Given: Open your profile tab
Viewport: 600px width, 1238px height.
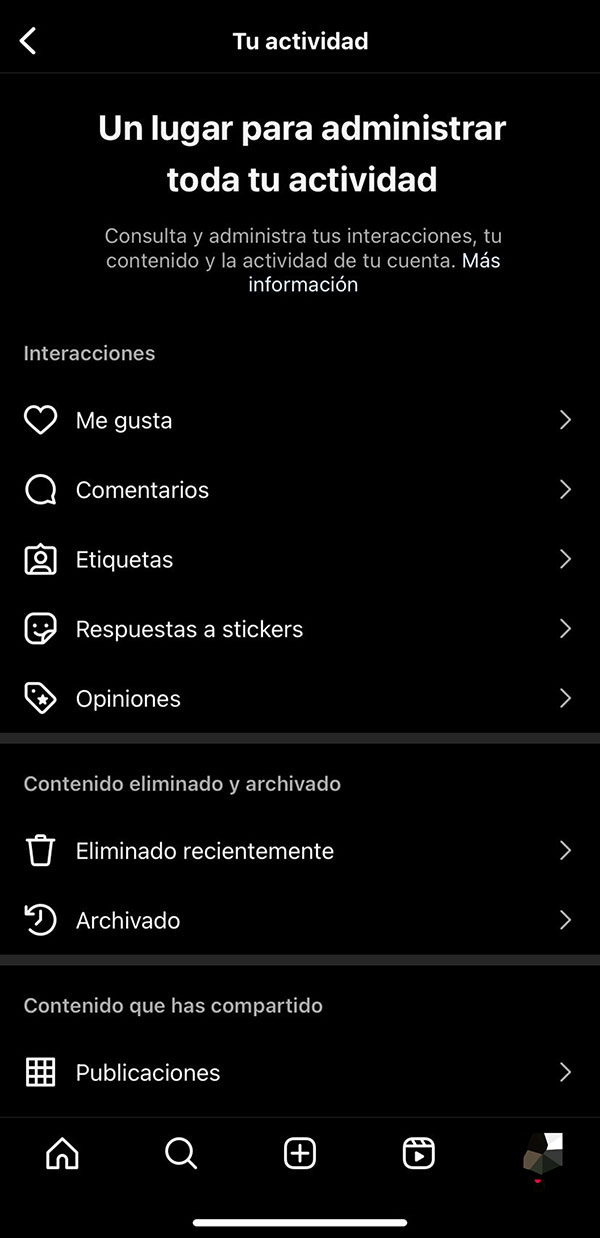Looking at the screenshot, I should pyautogui.click(x=542, y=1154).
